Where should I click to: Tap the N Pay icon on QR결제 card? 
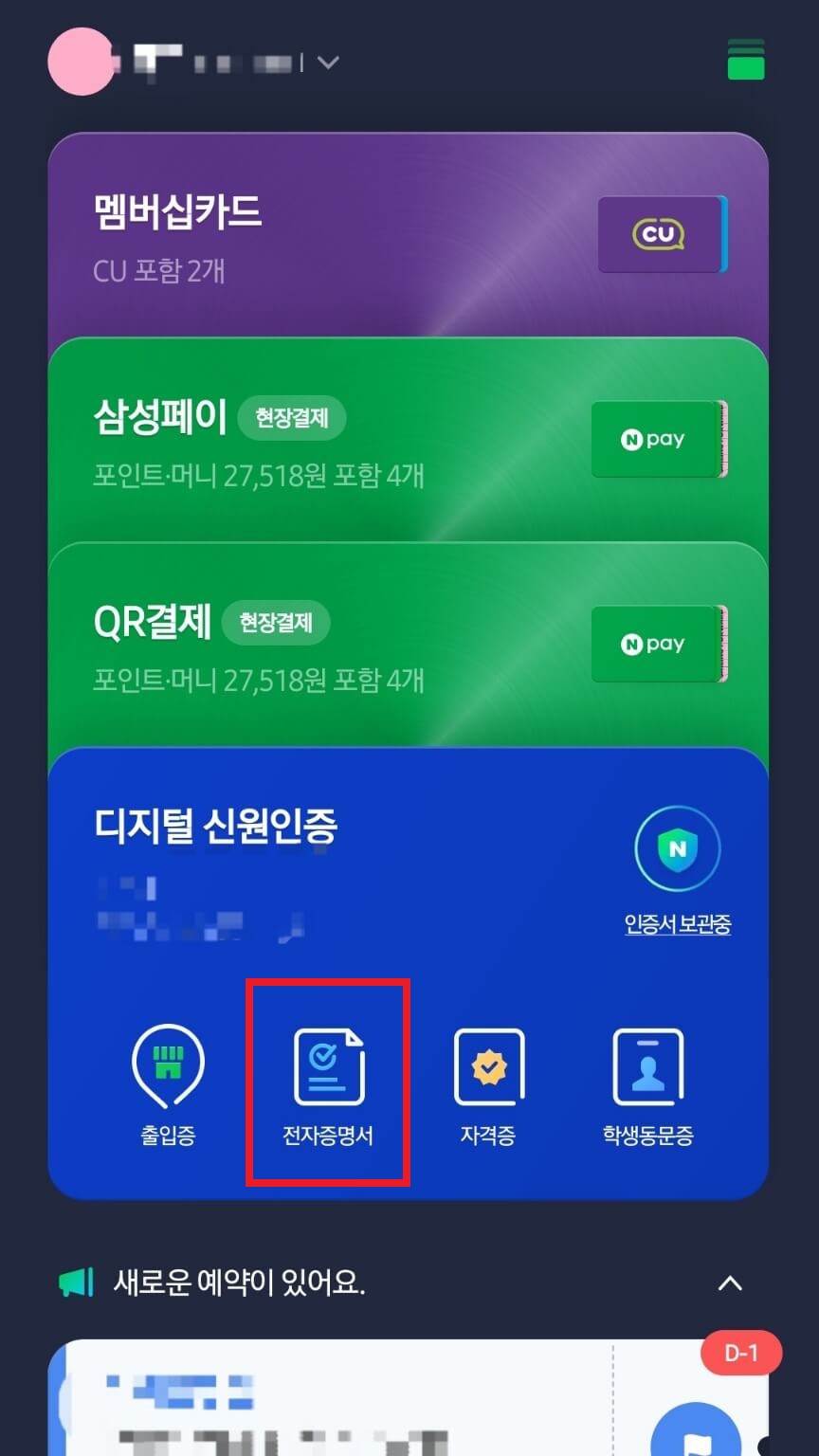tap(656, 645)
